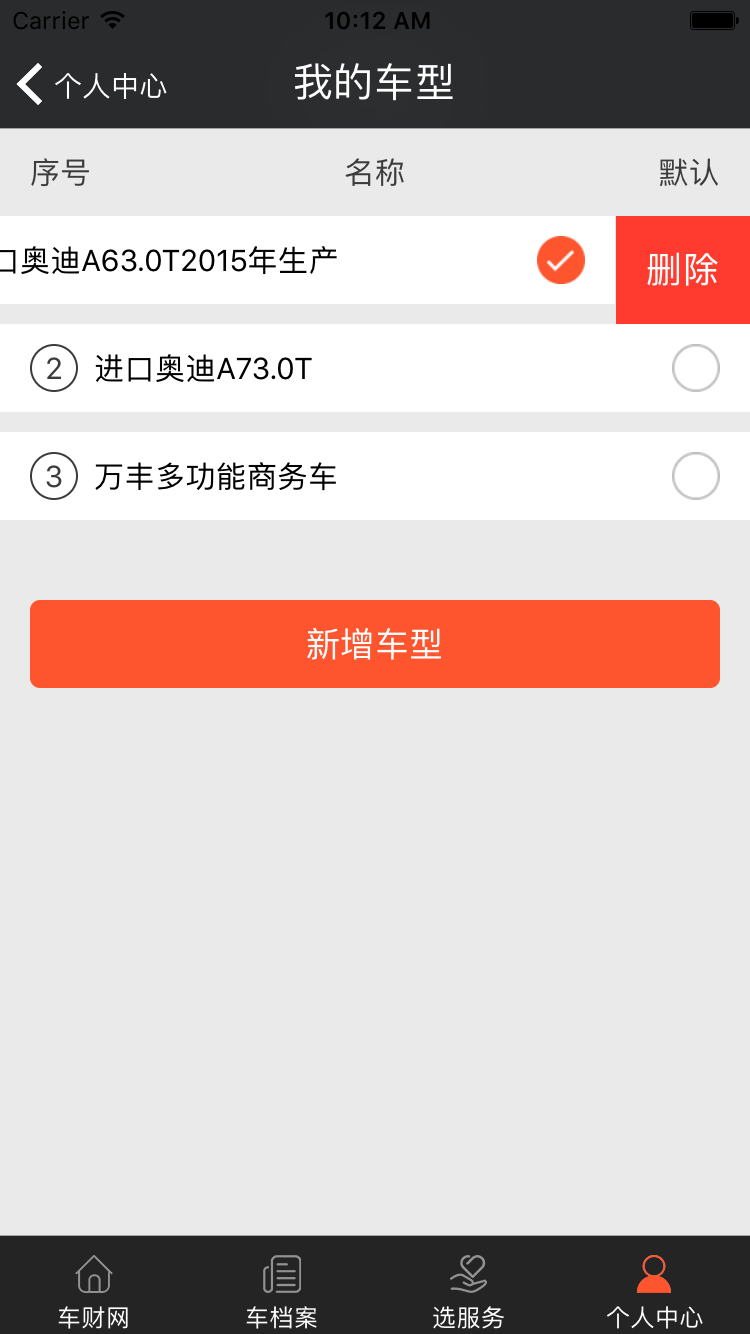Open the 个人中心 bottom tab

pyautogui.click(x=655, y=1291)
